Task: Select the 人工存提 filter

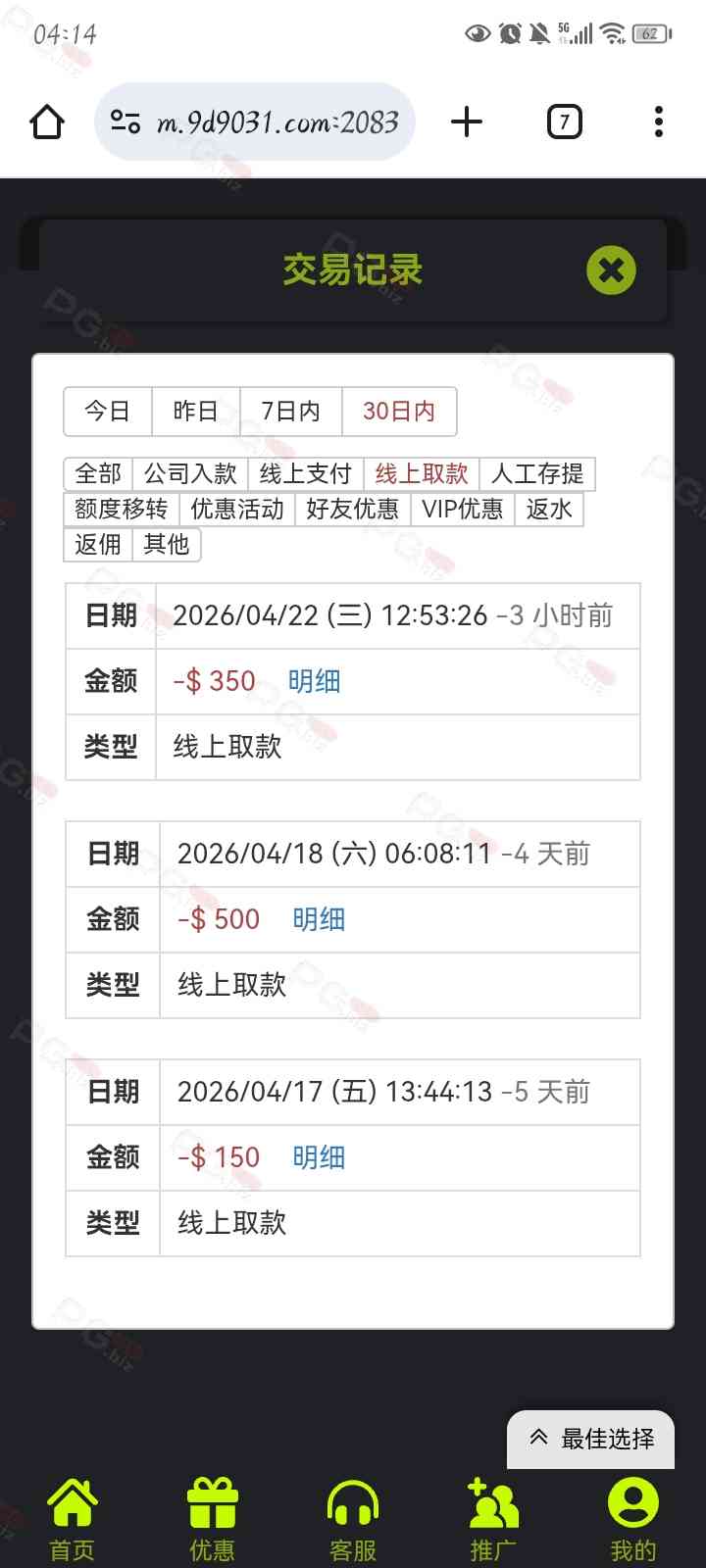Action: point(537,474)
